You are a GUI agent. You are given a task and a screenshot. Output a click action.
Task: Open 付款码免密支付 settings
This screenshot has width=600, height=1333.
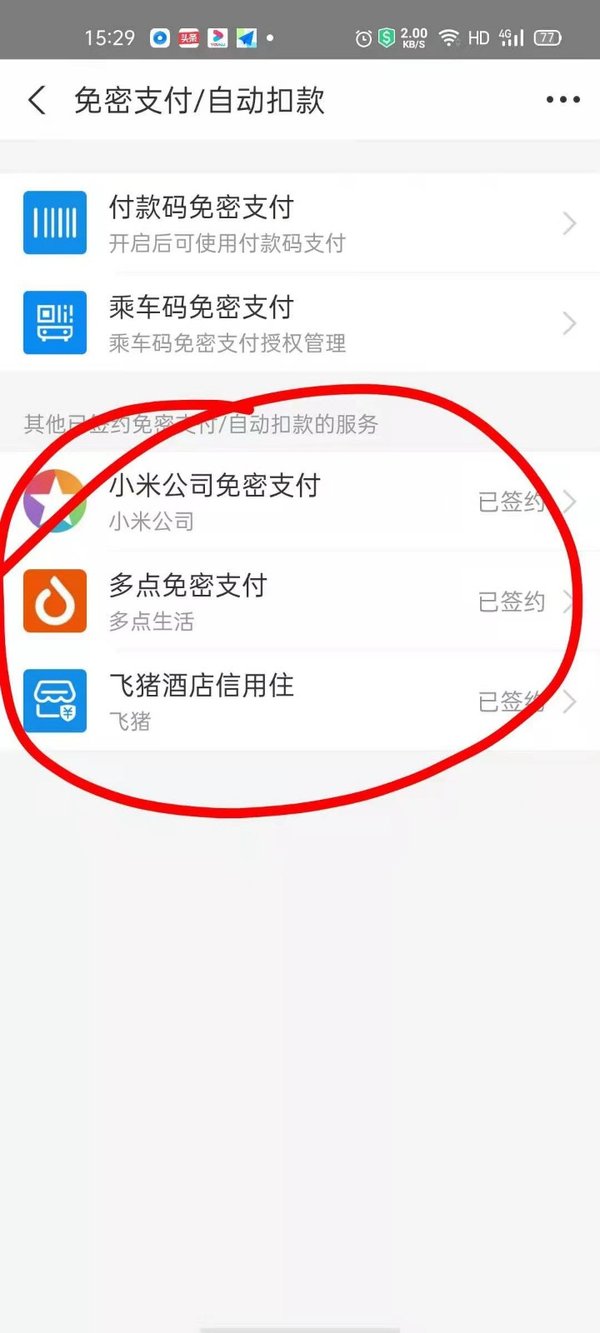tap(300, 223)
